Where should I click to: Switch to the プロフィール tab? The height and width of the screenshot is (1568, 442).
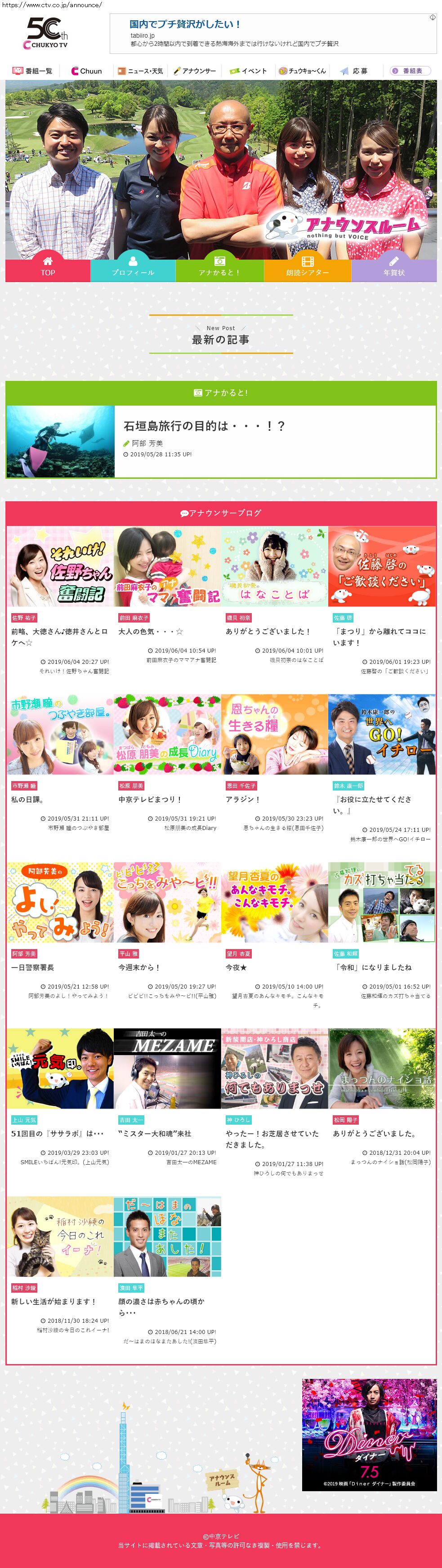point(133,268)
